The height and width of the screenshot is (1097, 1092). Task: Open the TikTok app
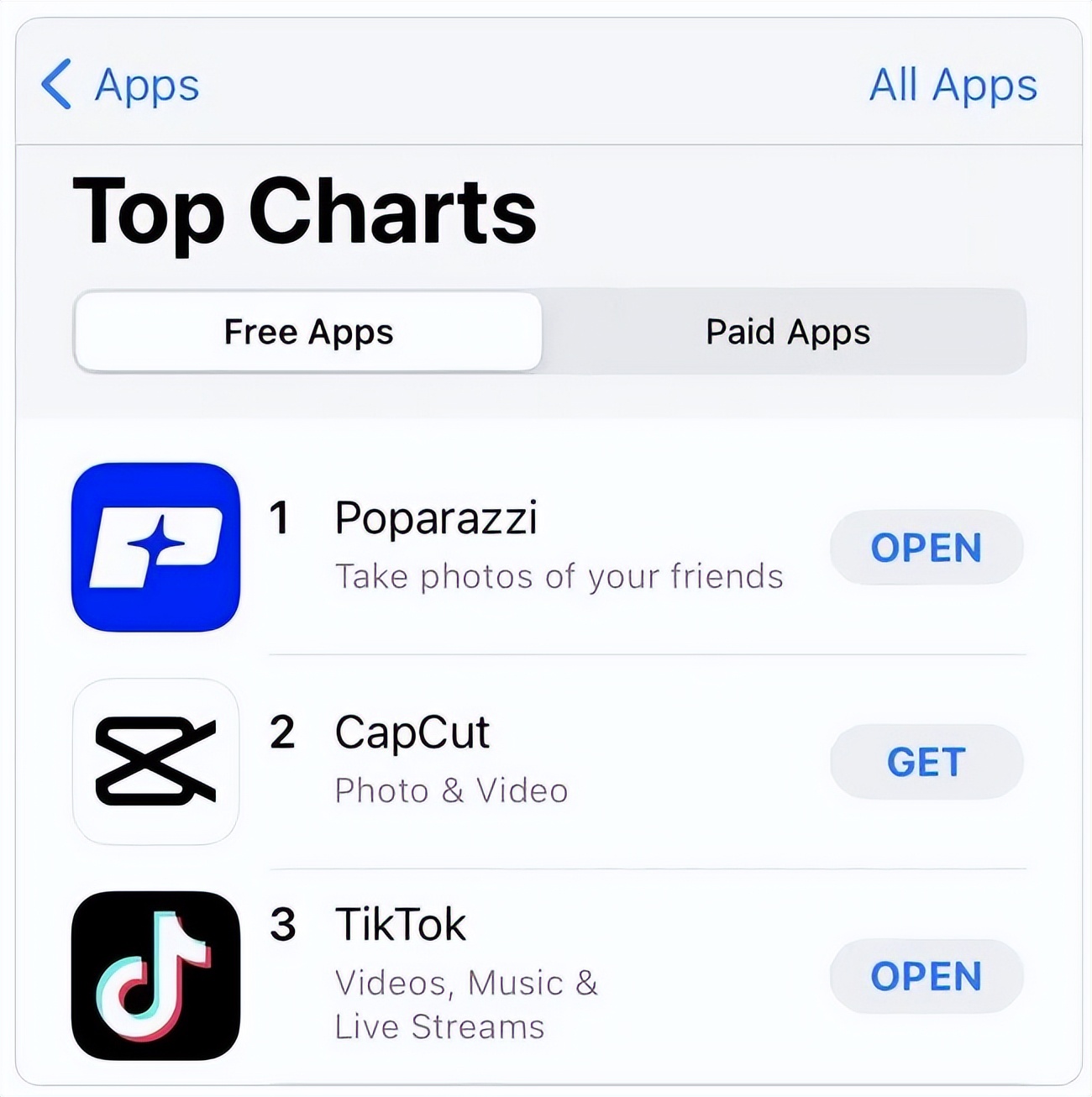click(x=926, y=976)
